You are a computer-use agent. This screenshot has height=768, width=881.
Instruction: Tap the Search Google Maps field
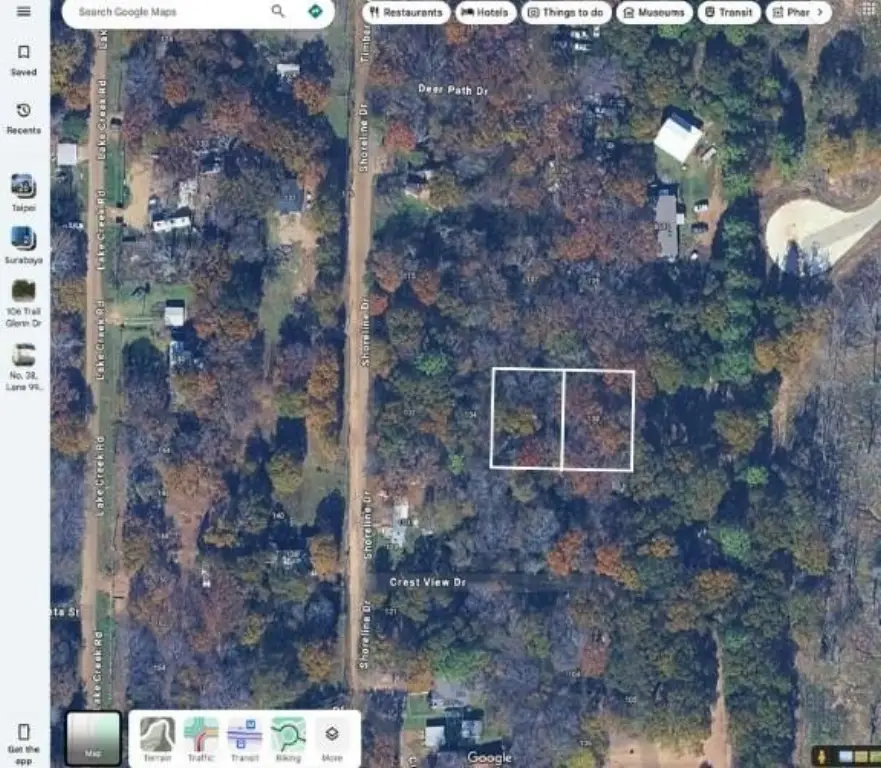(165, 12)
